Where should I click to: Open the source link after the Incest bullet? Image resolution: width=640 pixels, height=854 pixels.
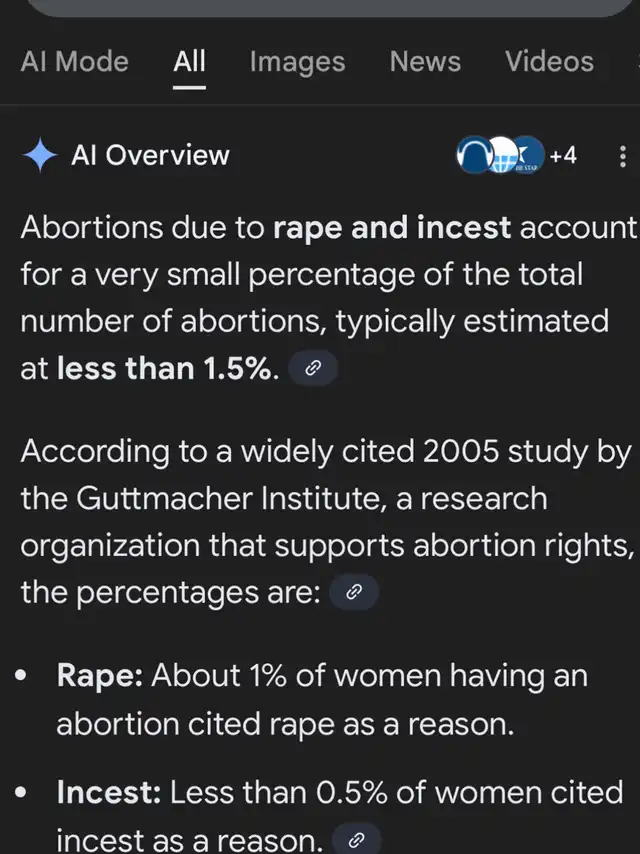356,838
